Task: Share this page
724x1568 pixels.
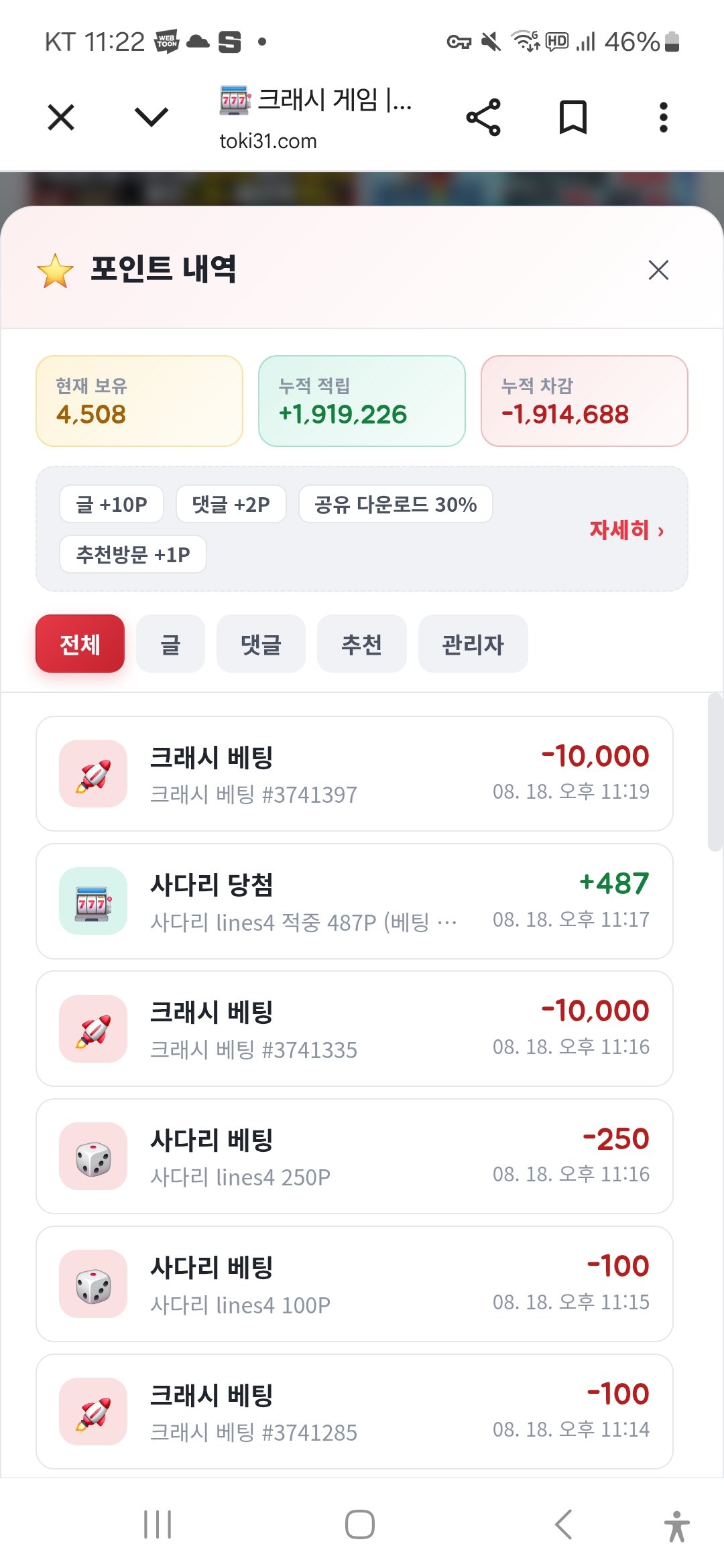Action: [x=483, y=117]
